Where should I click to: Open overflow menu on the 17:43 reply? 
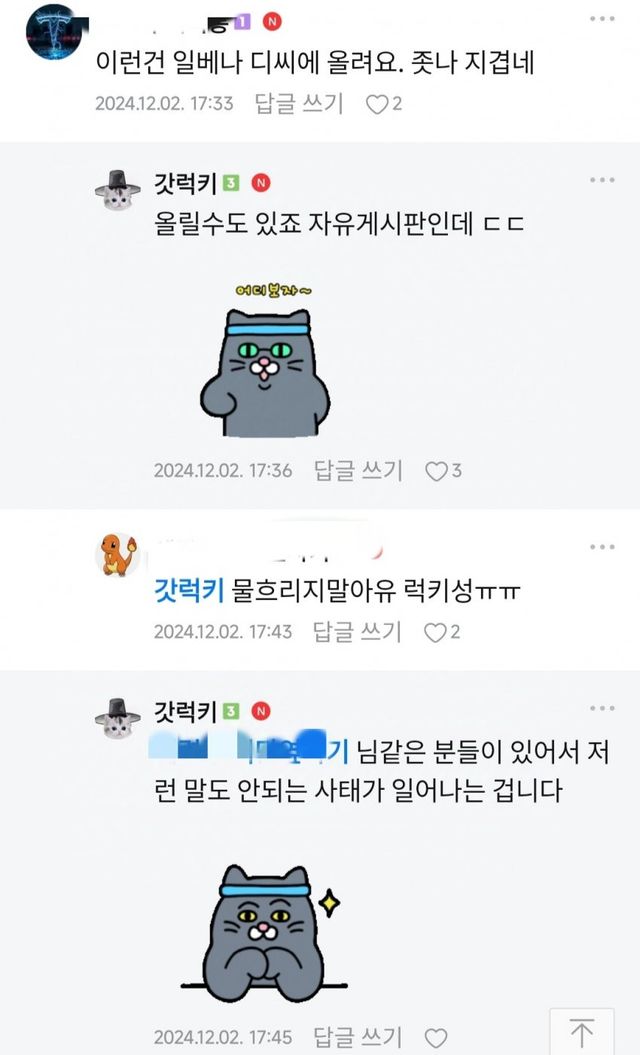click(x=602, y=547)
